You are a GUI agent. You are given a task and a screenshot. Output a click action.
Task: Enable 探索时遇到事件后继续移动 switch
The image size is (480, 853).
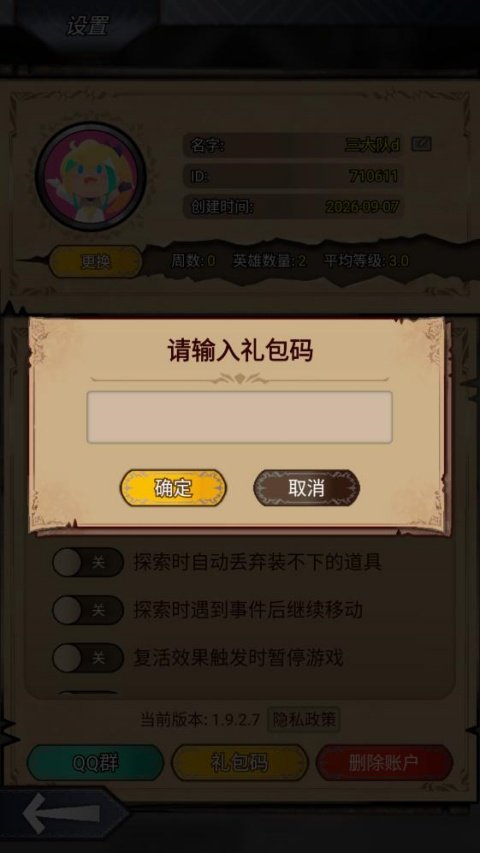click(x=88, y=610)
